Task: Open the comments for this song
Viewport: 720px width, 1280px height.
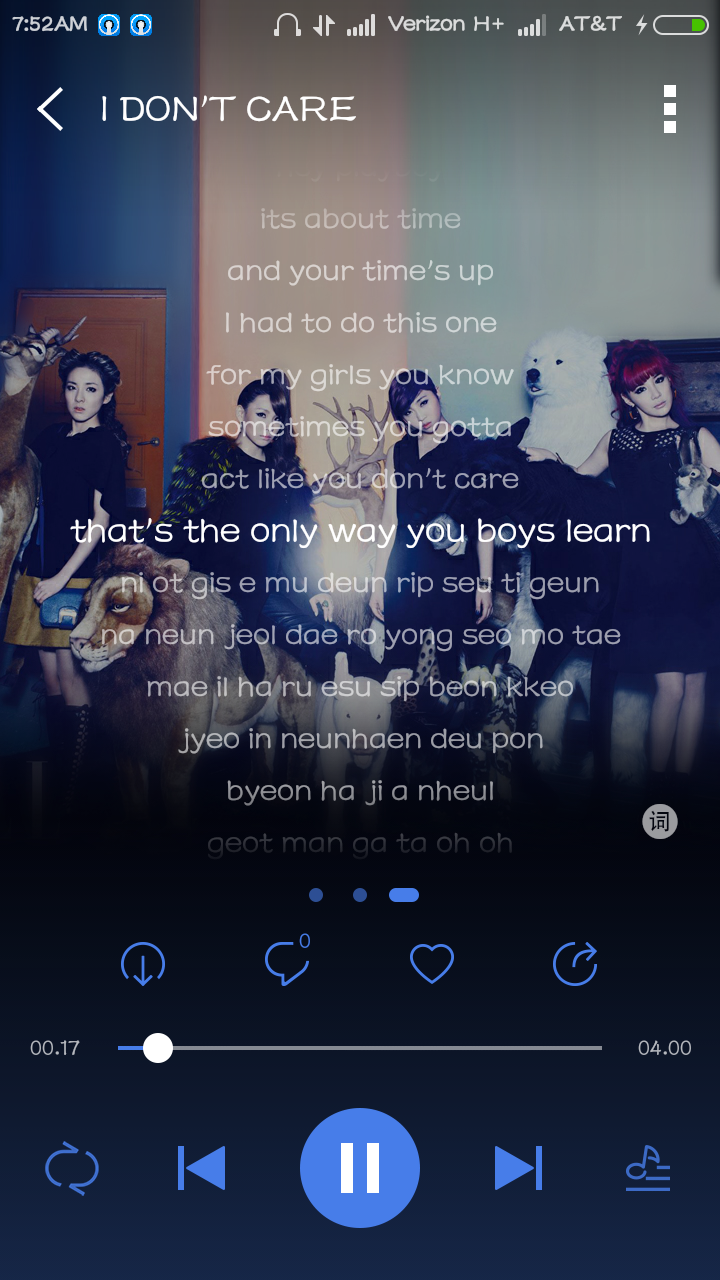Action: click(286, 964)
